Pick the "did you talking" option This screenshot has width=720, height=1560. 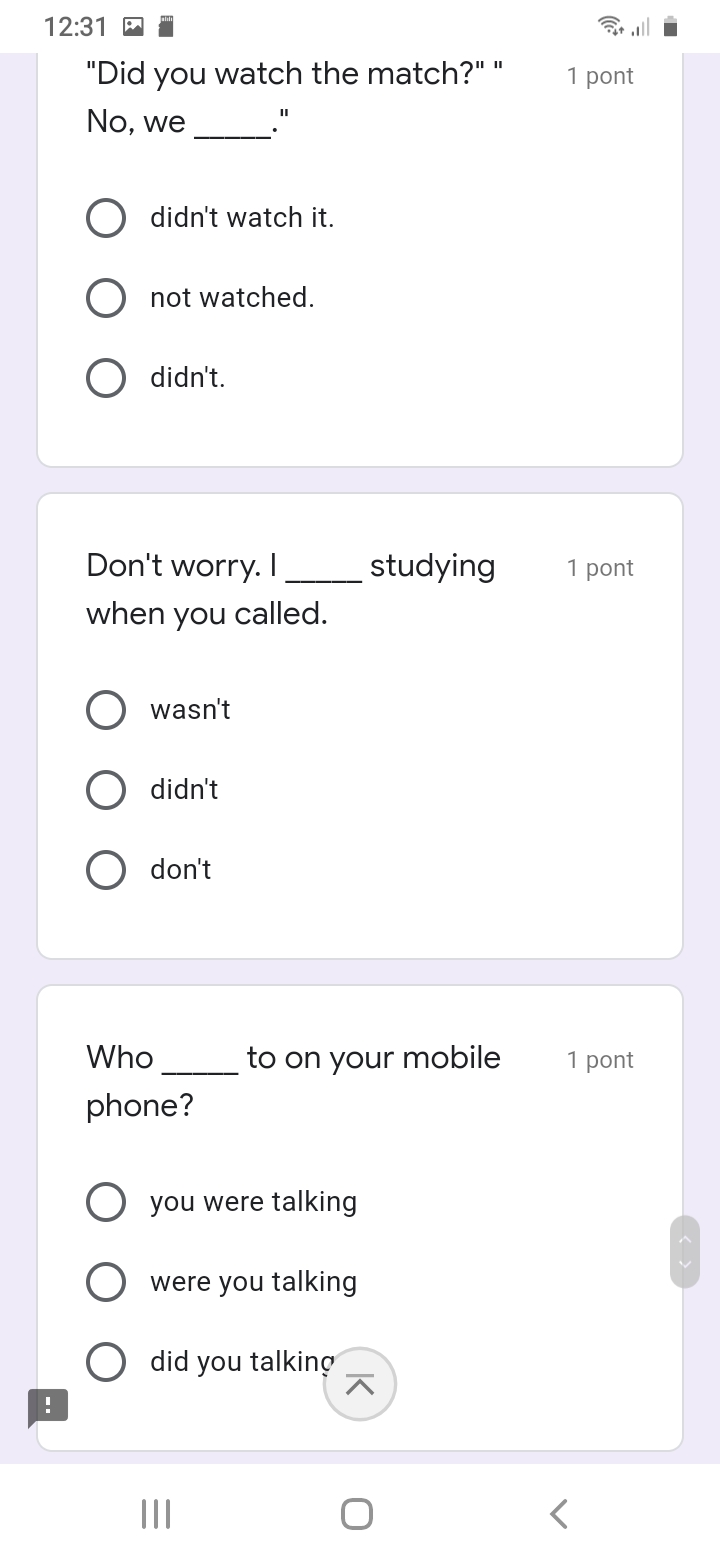106,1362
